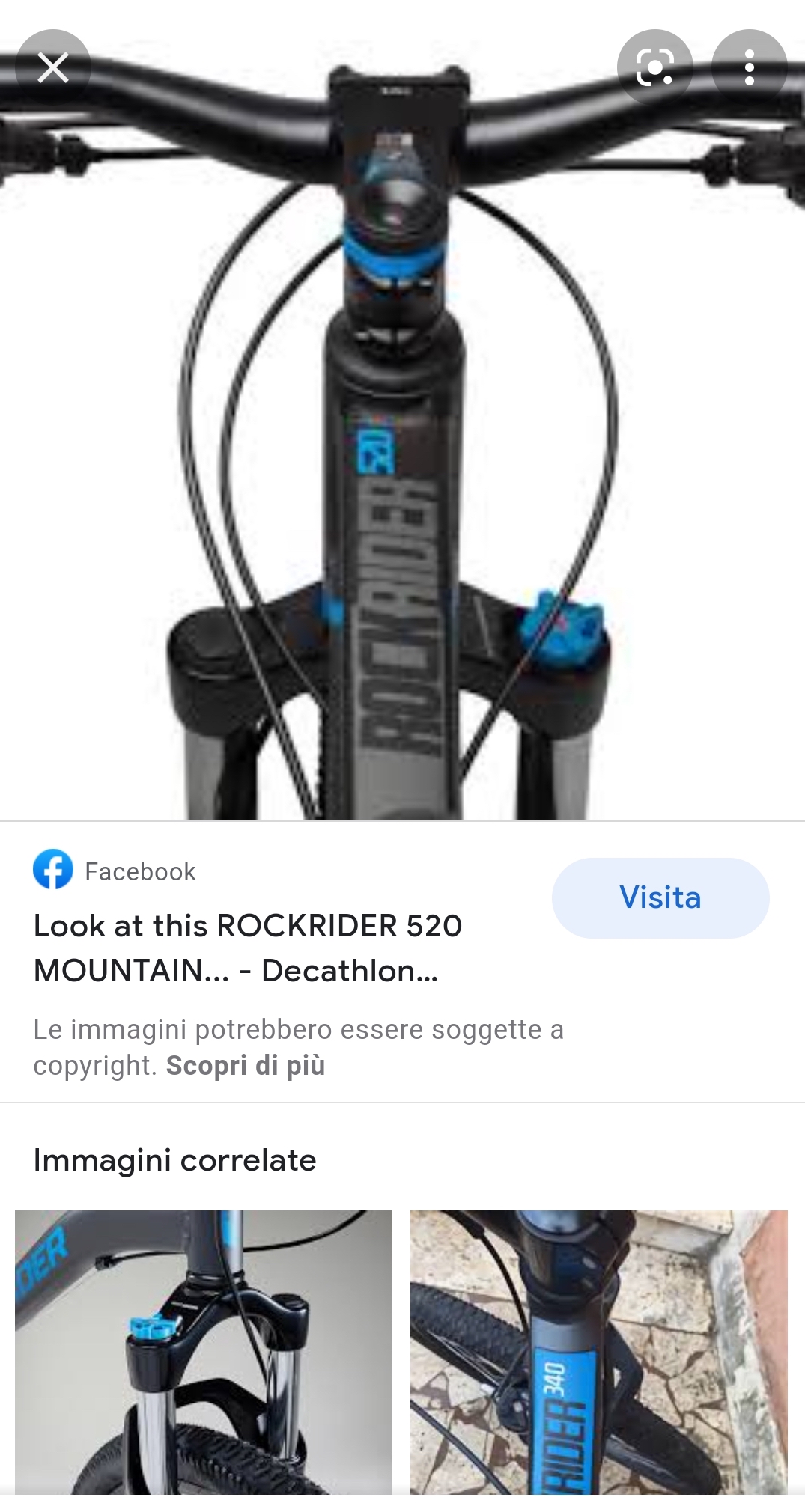The image size is (805, 1512).
Task: Tap the Visita button
Action: [x=660, y=897]
